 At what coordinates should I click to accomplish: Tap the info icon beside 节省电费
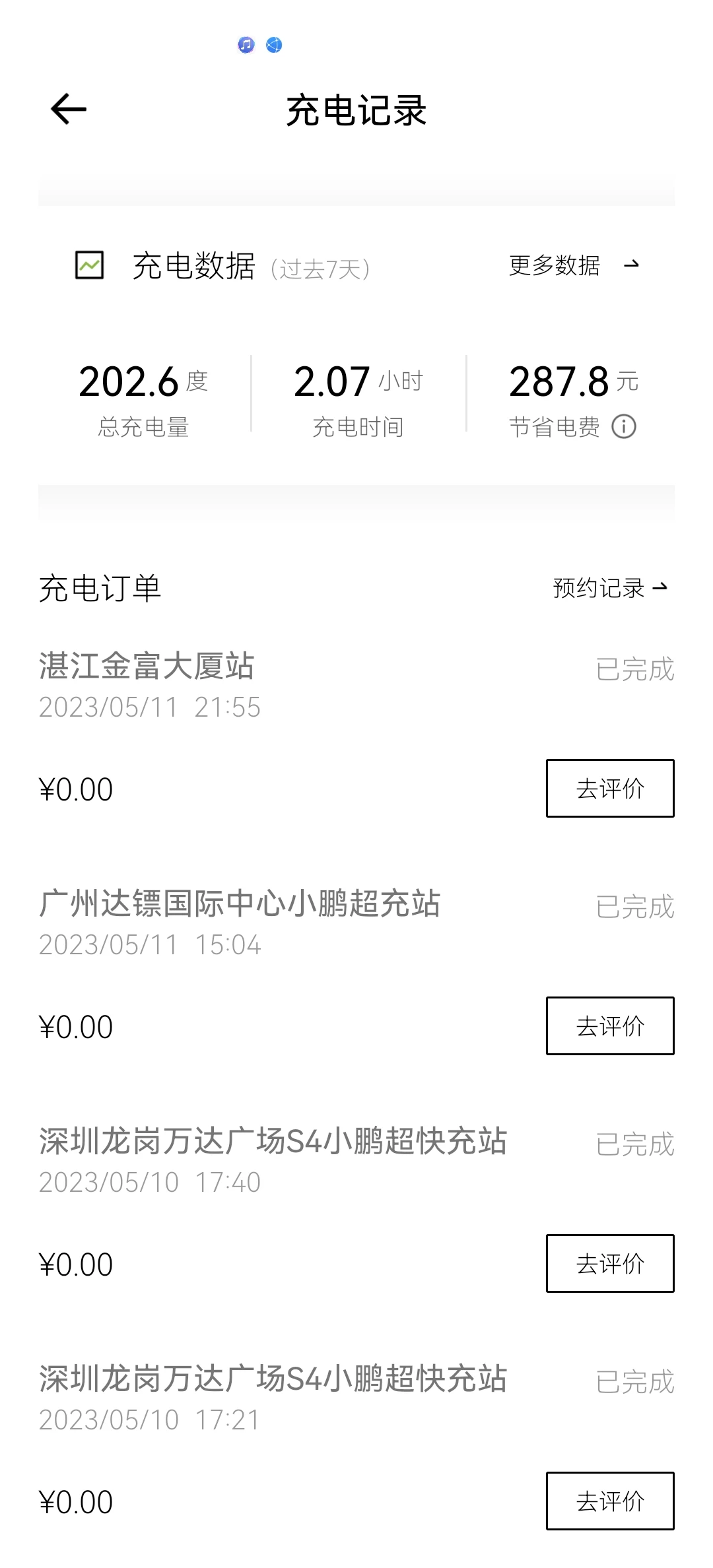624,426
